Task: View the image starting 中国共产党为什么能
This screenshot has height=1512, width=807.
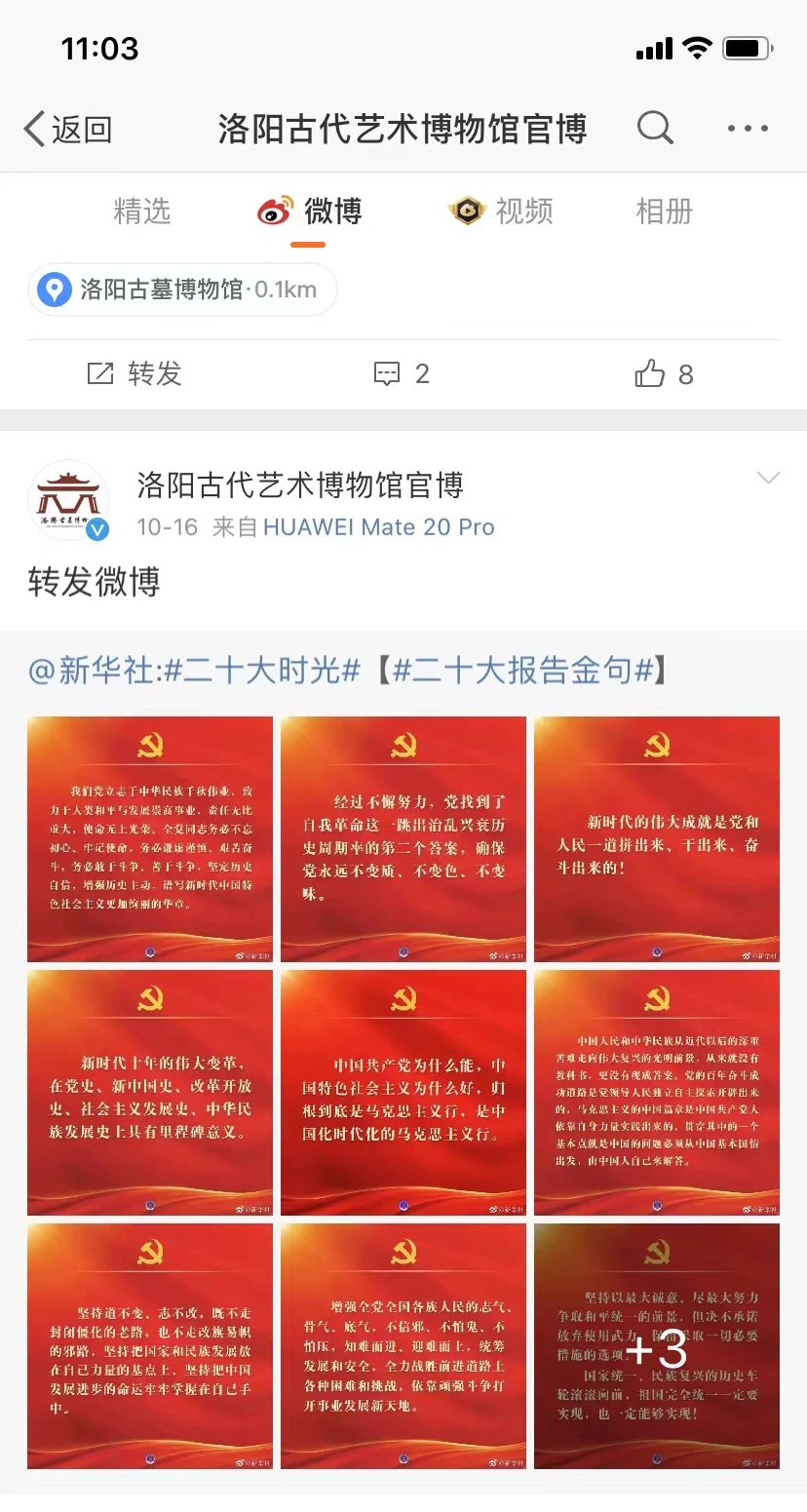Action: (x=403, y=1092)
